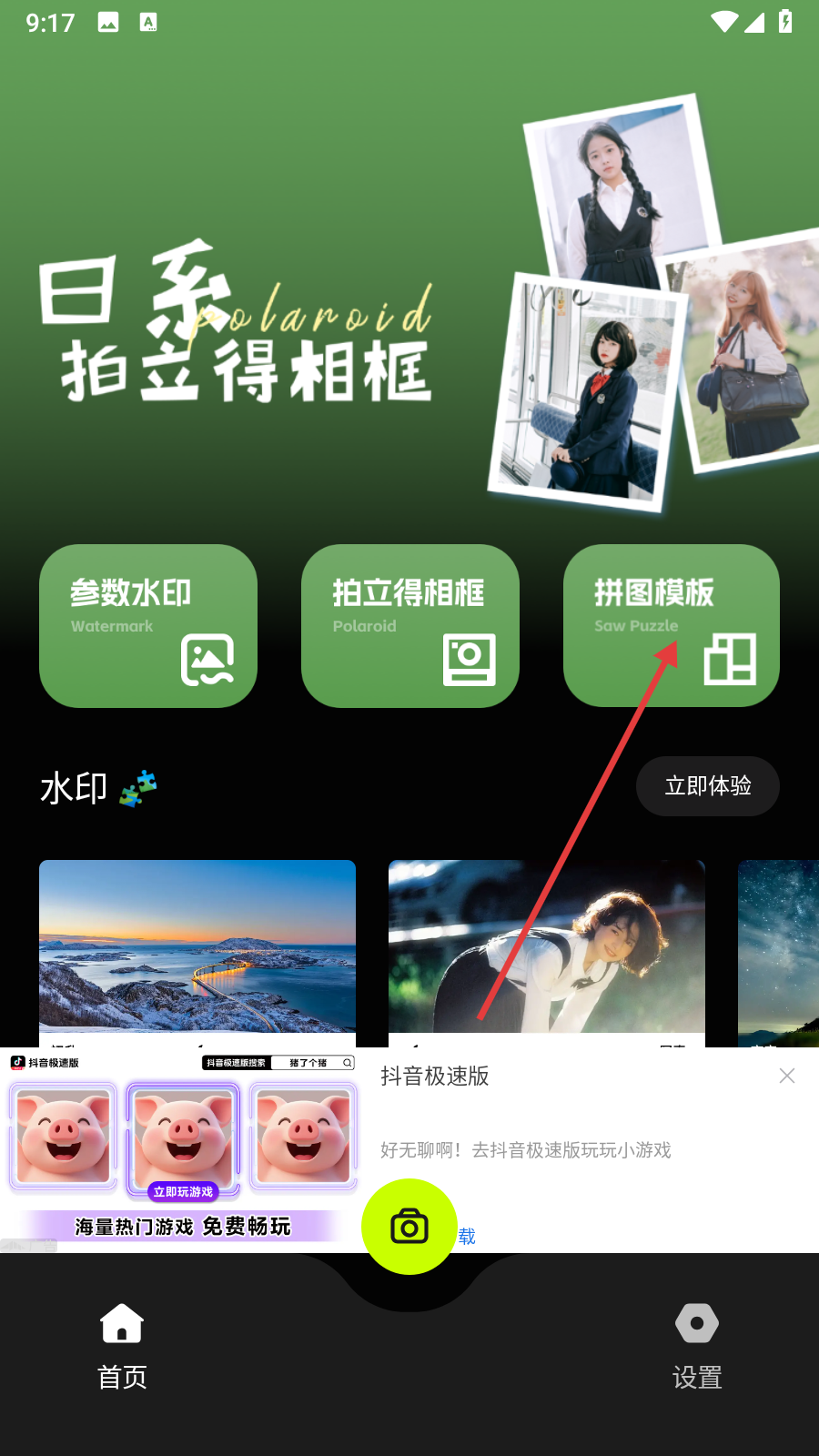
Task: Open the starry sky watermark sample
Action: (x=778, y=946)
